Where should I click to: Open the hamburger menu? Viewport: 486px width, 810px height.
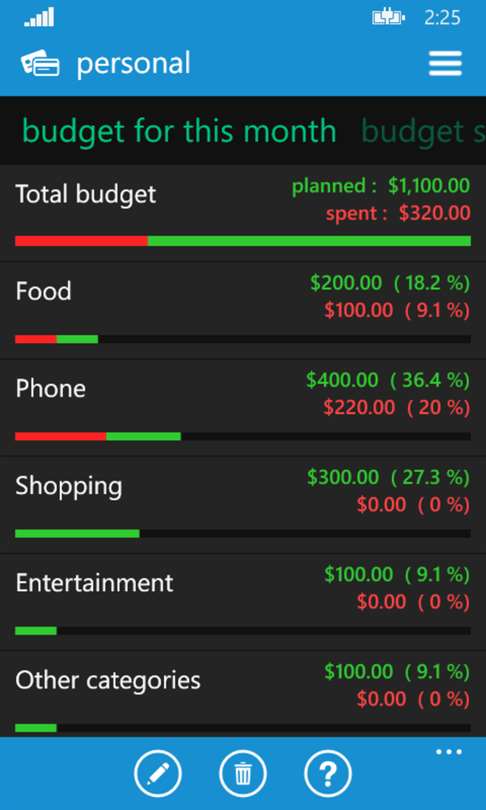coord(445,64)
